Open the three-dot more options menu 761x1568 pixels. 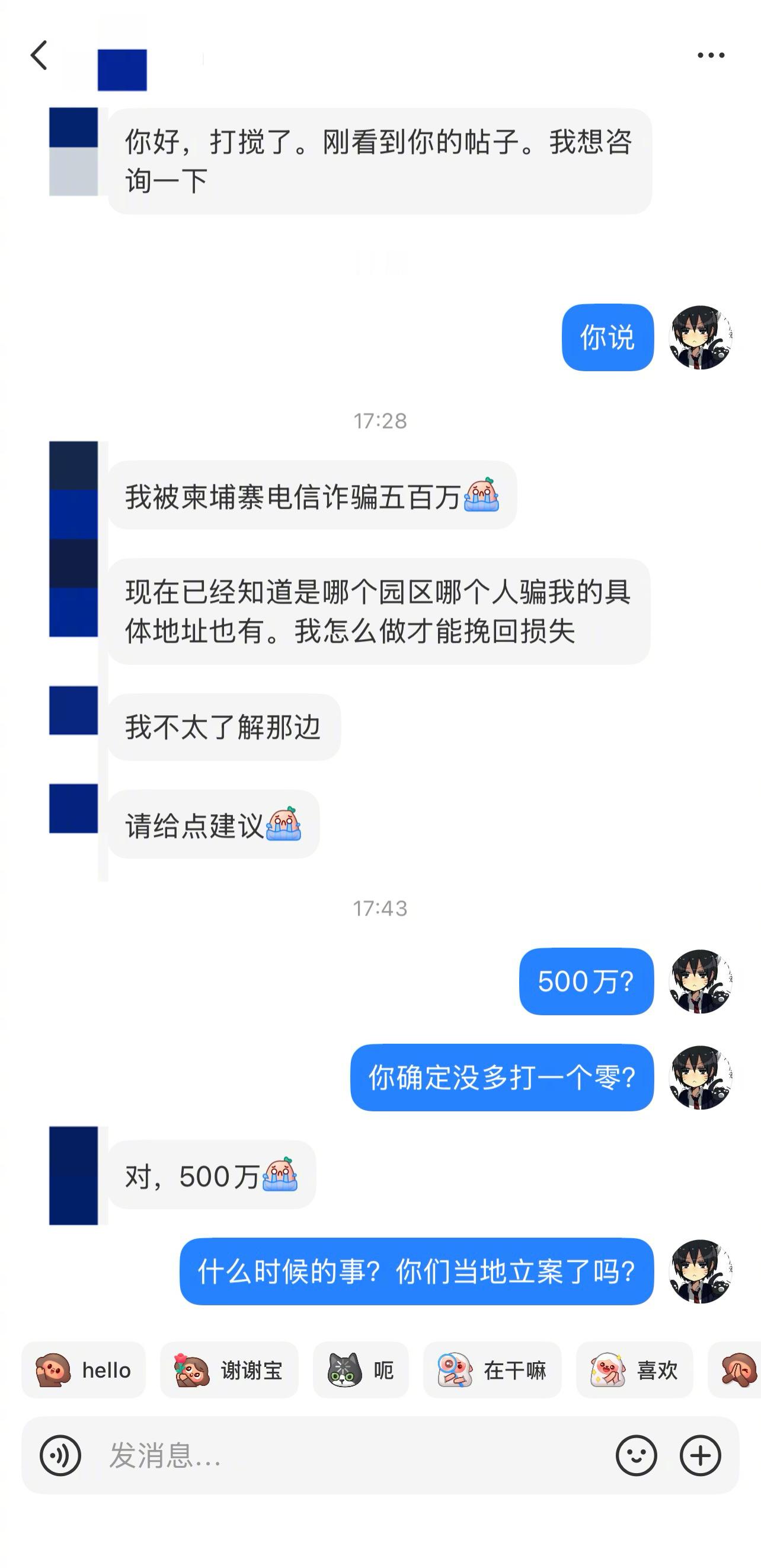711,55
